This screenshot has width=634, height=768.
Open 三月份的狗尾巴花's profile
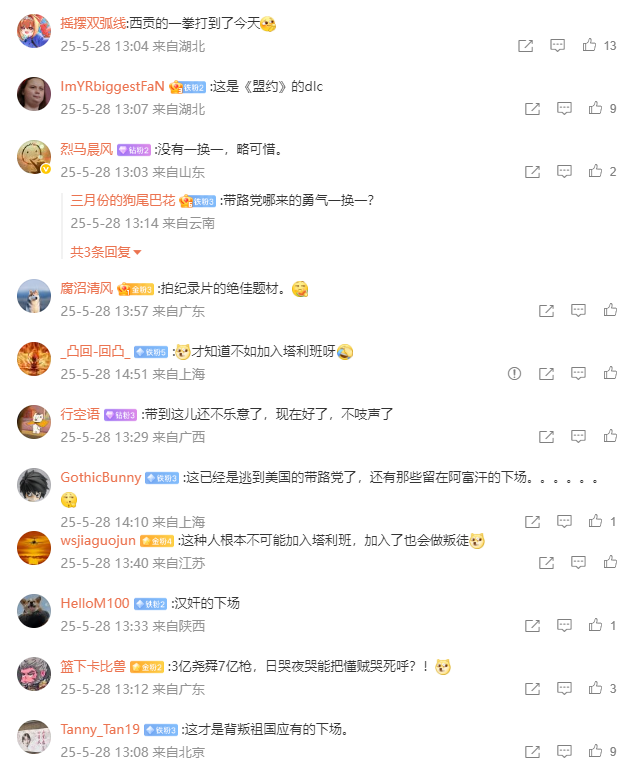tap(123, 200)
